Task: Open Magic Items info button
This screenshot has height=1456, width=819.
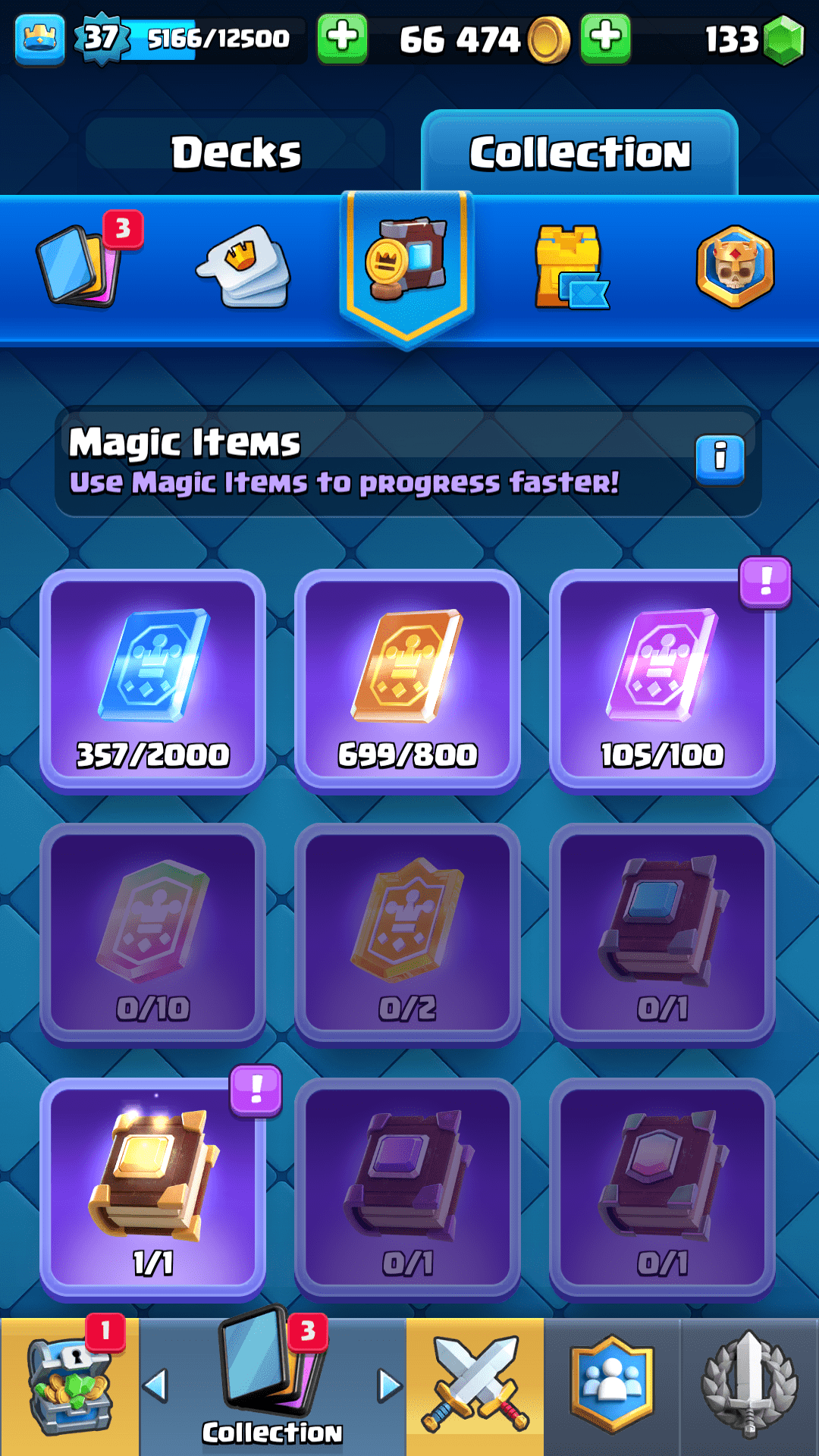Action: 720,458
